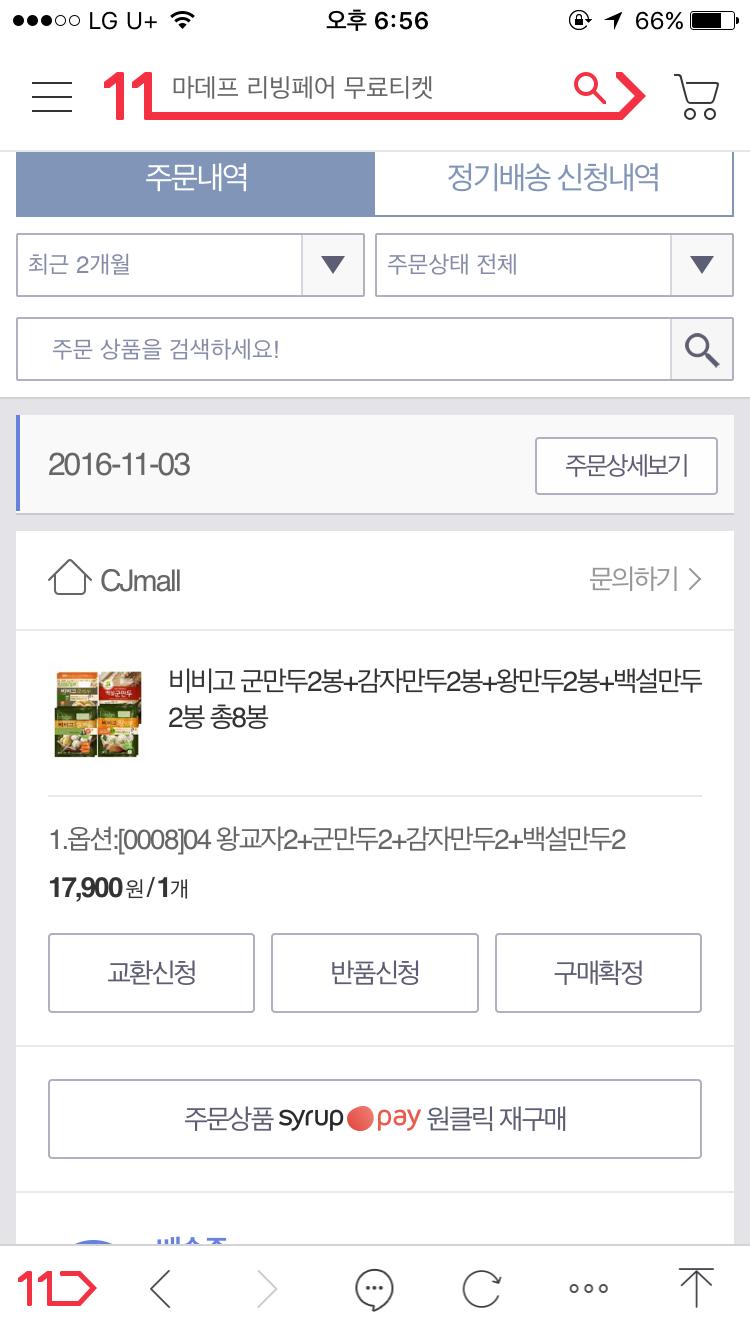750x1334 pixels.
Task: Reorder with syrup pay 원클릭 재구매
Action: click(x=375, y=1119)
